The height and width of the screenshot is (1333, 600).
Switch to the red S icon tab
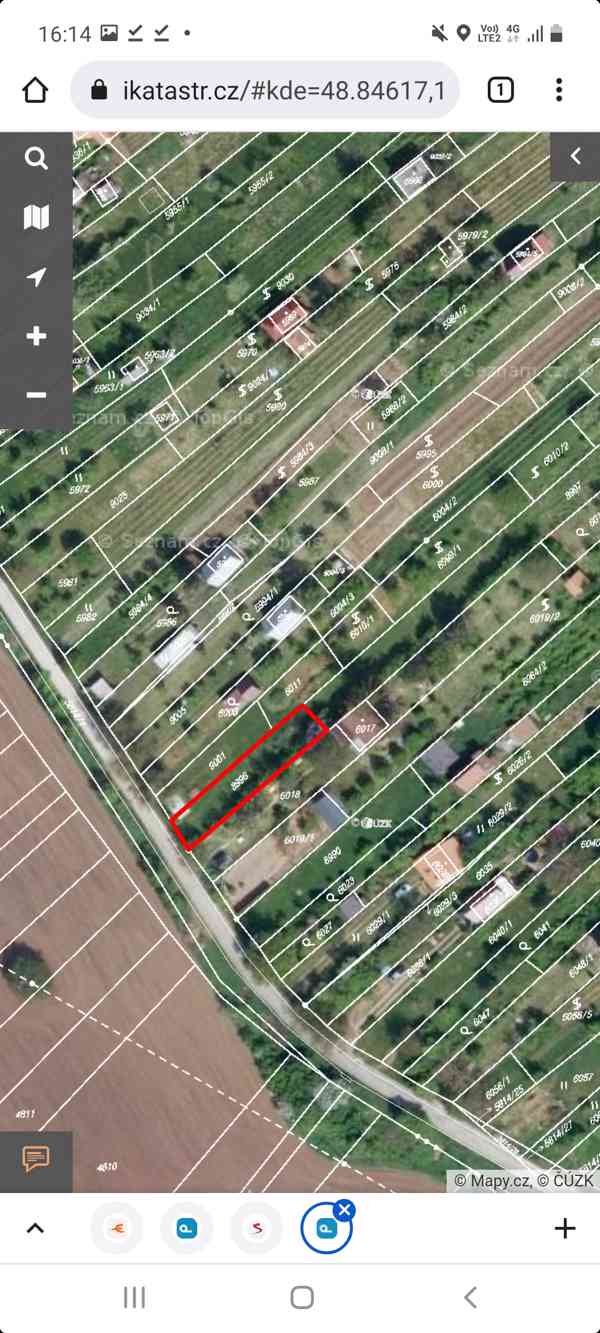[x=256, y=1228]
